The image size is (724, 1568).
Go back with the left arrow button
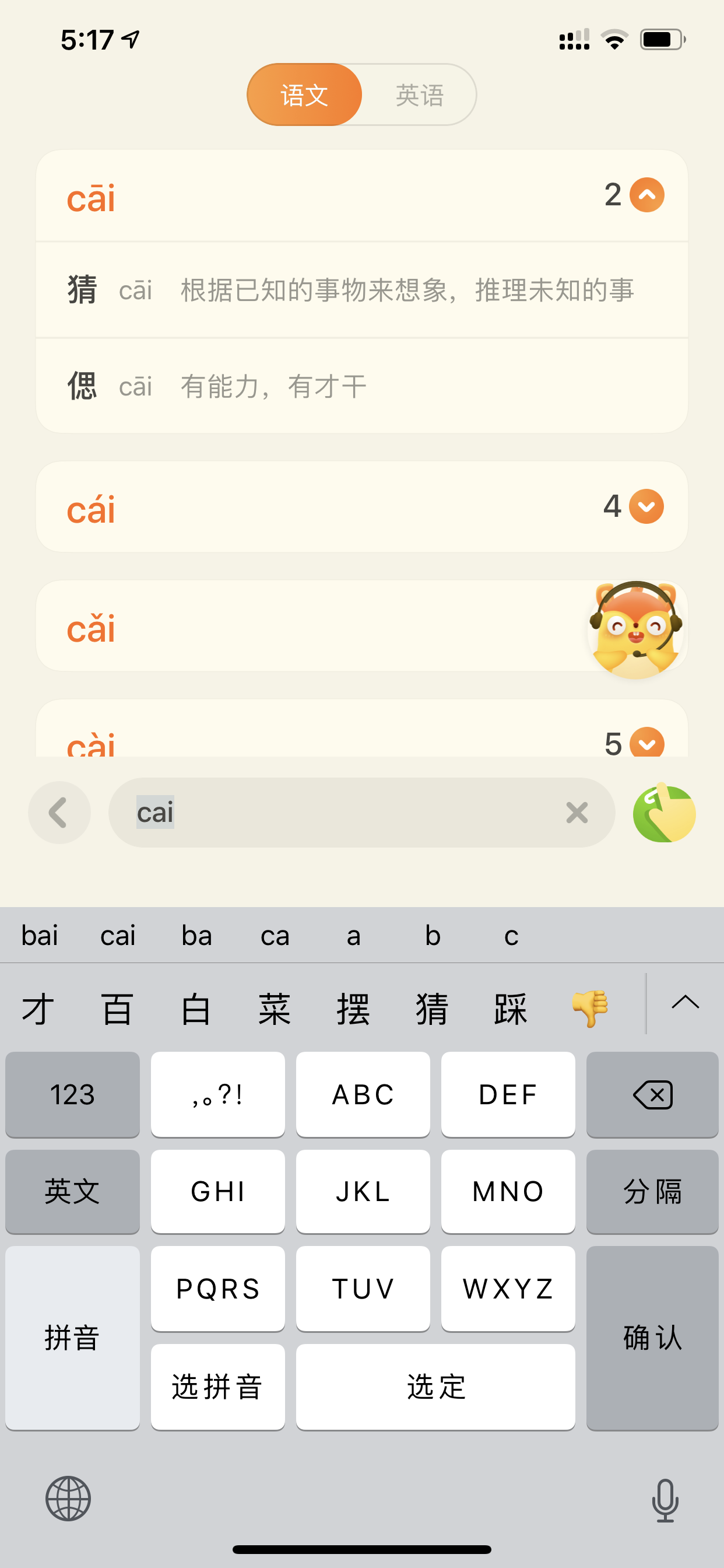click(x=59, y=813)
